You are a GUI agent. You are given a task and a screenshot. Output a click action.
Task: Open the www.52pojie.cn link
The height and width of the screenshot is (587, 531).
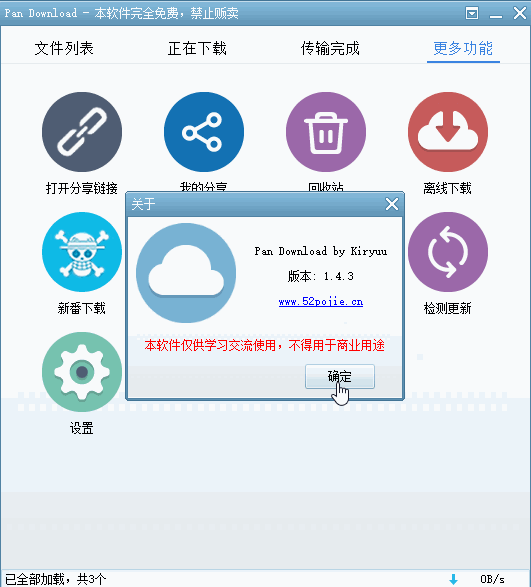coord(321,302)
